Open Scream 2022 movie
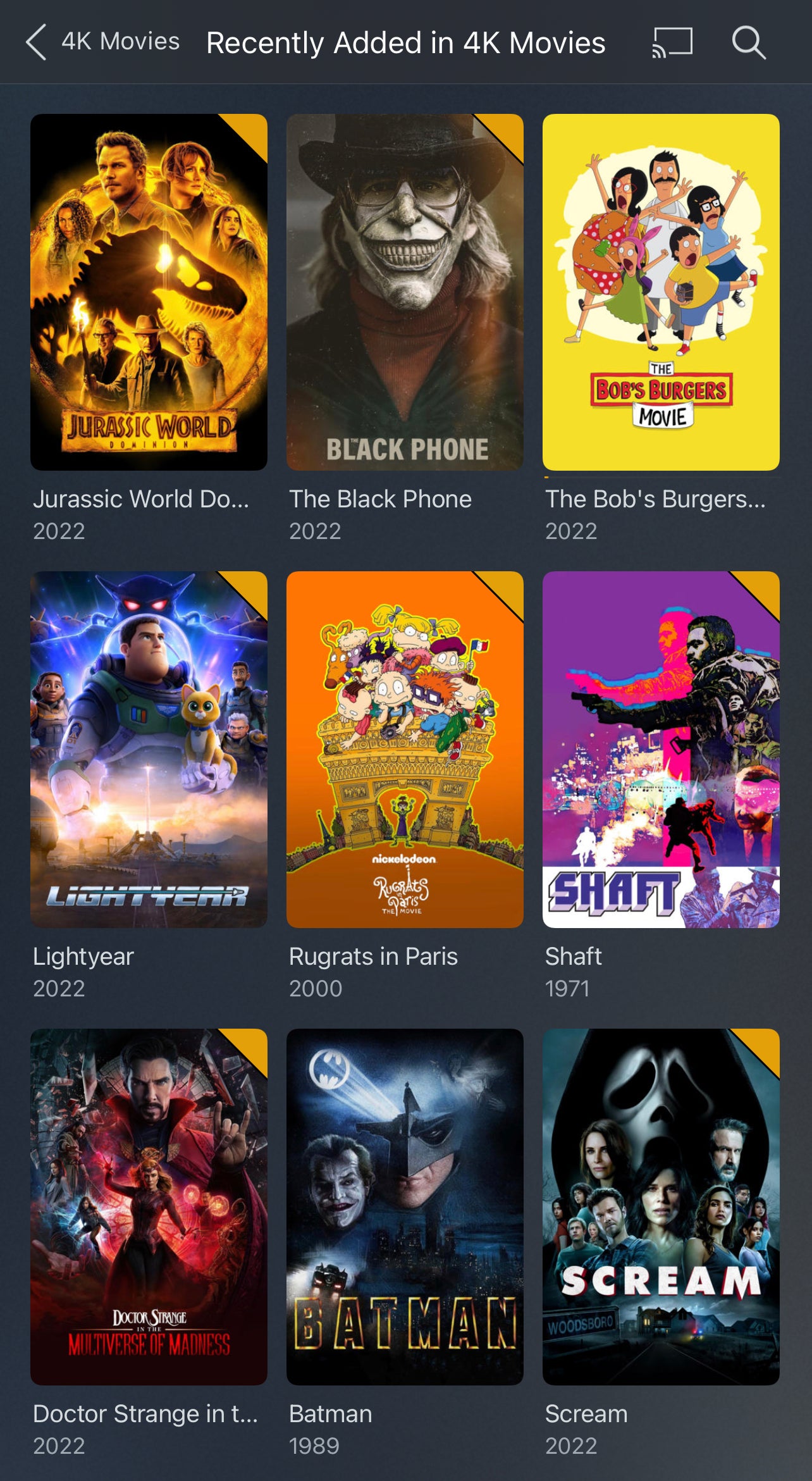The image size is (812, 1481). click(x=661, y=1206)
